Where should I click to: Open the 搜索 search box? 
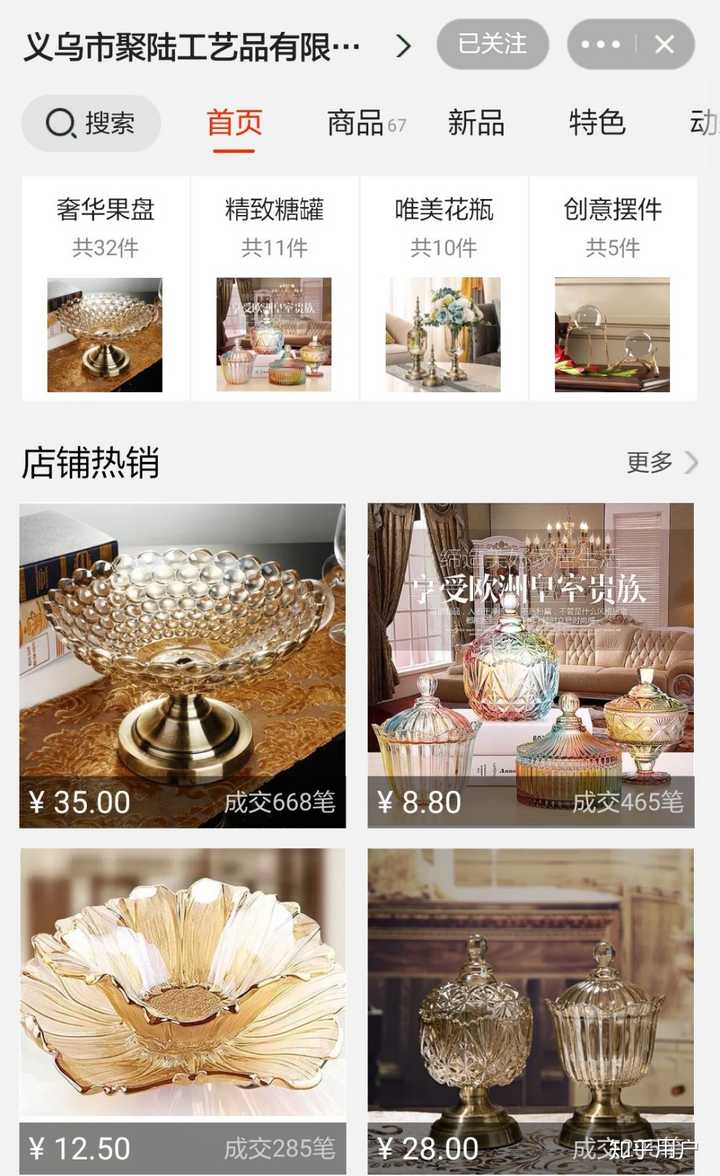point(91,123)
